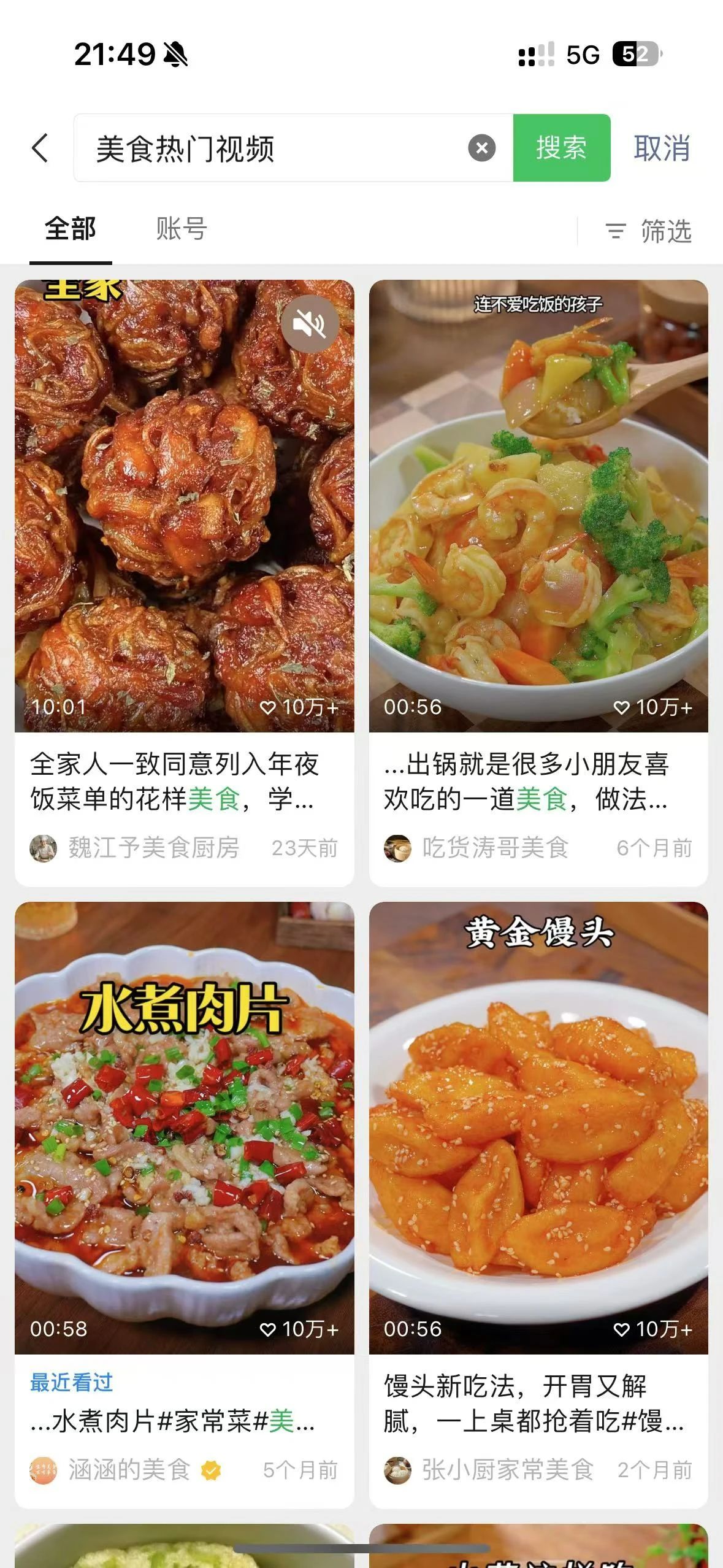The width and height of the screenshot is (723, 1568).
Task: Visit the 吃货涛哥美食 account
Action: click(x=494, y=848)
